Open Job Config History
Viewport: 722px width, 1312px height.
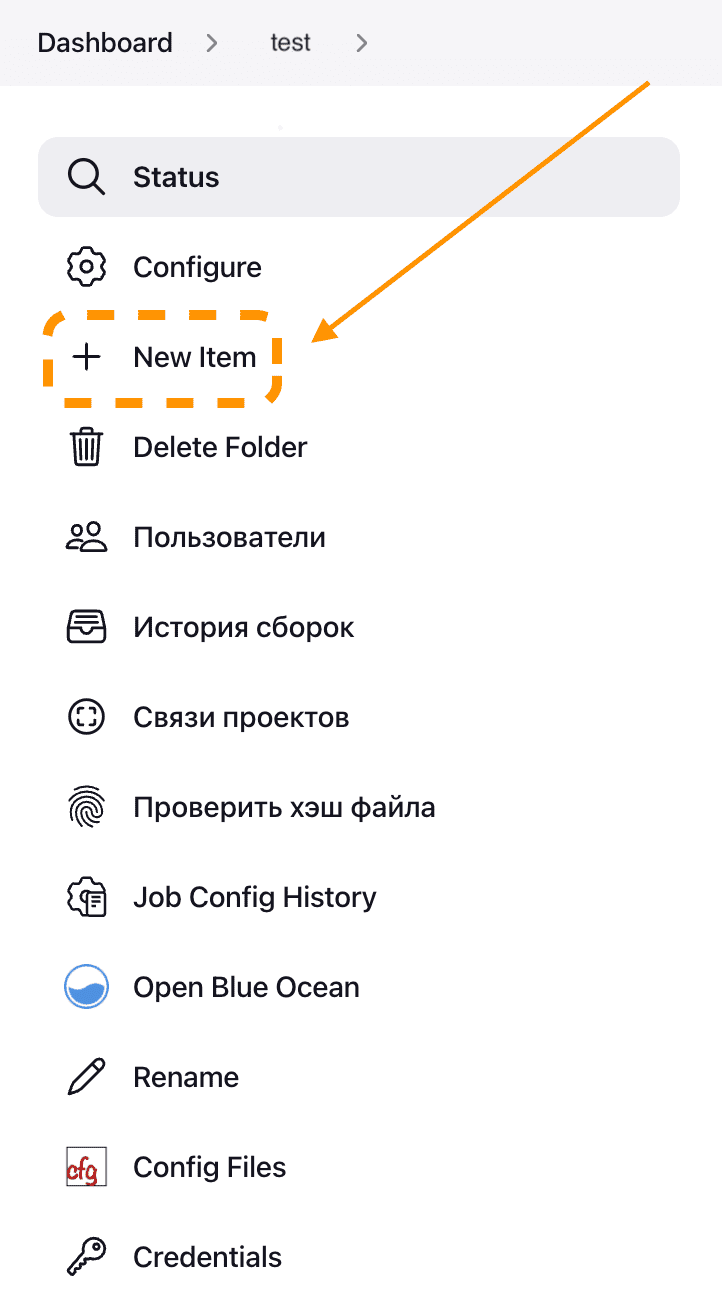(254, 897)
